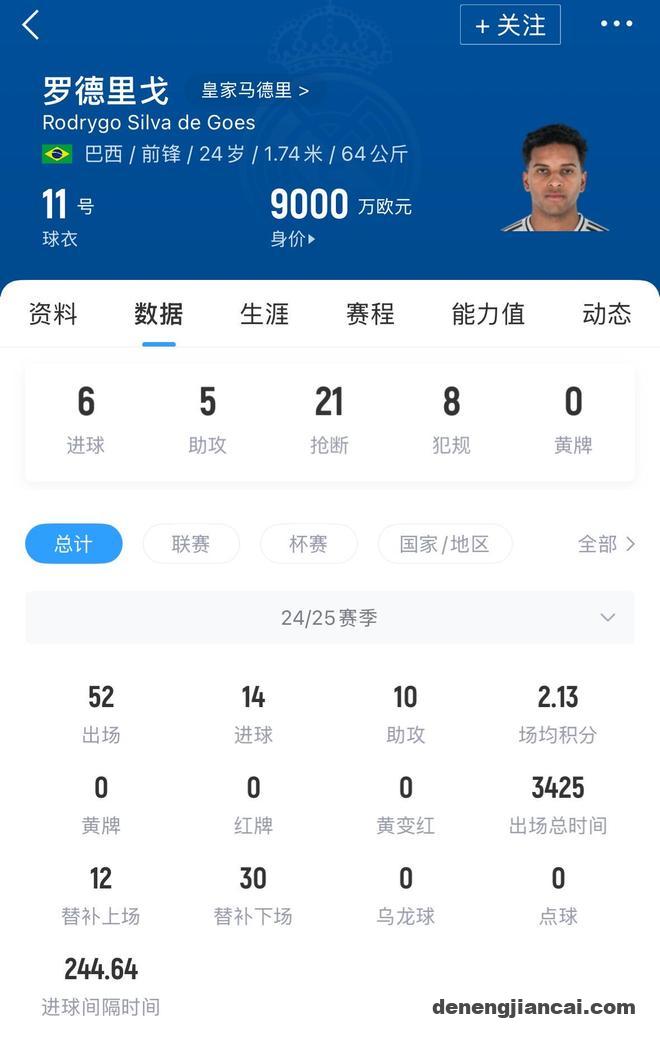Open the 能力值 tab
Image resolution: width=660 pixels, height=1043 pixels.
(488, 314)
